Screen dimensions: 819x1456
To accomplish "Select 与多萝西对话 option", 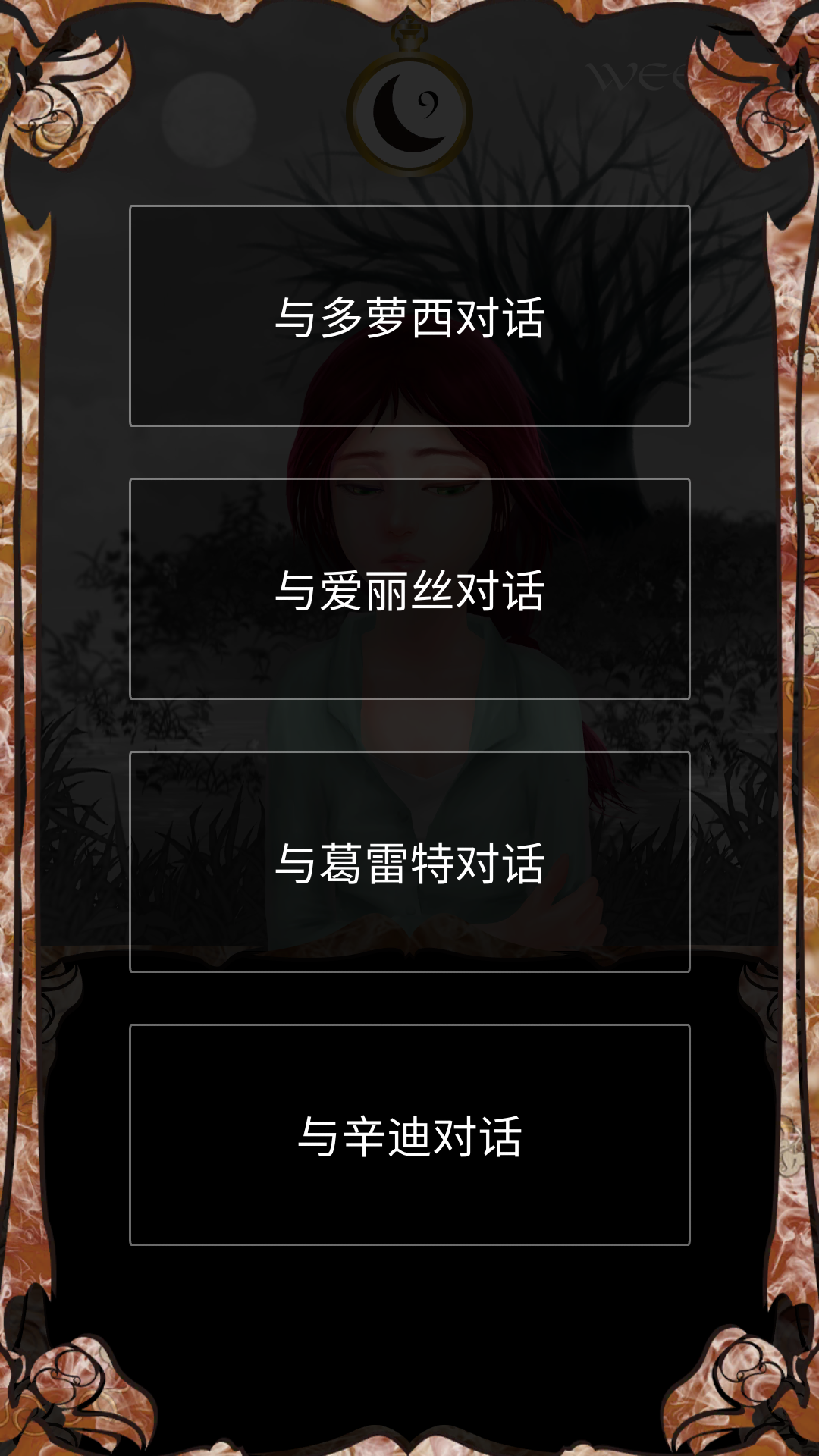I will (409, 316).
